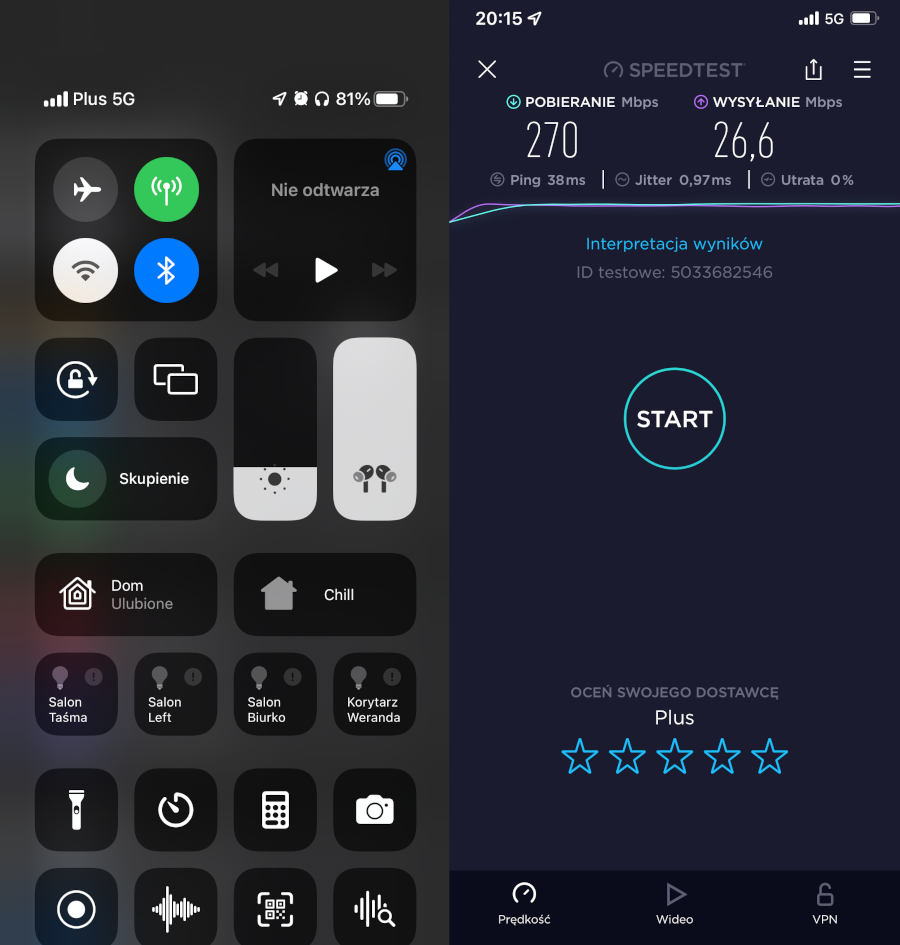Open AirPlay audio output picker
The width and height of the screenshot is (900, 945).
coord(395,160)
